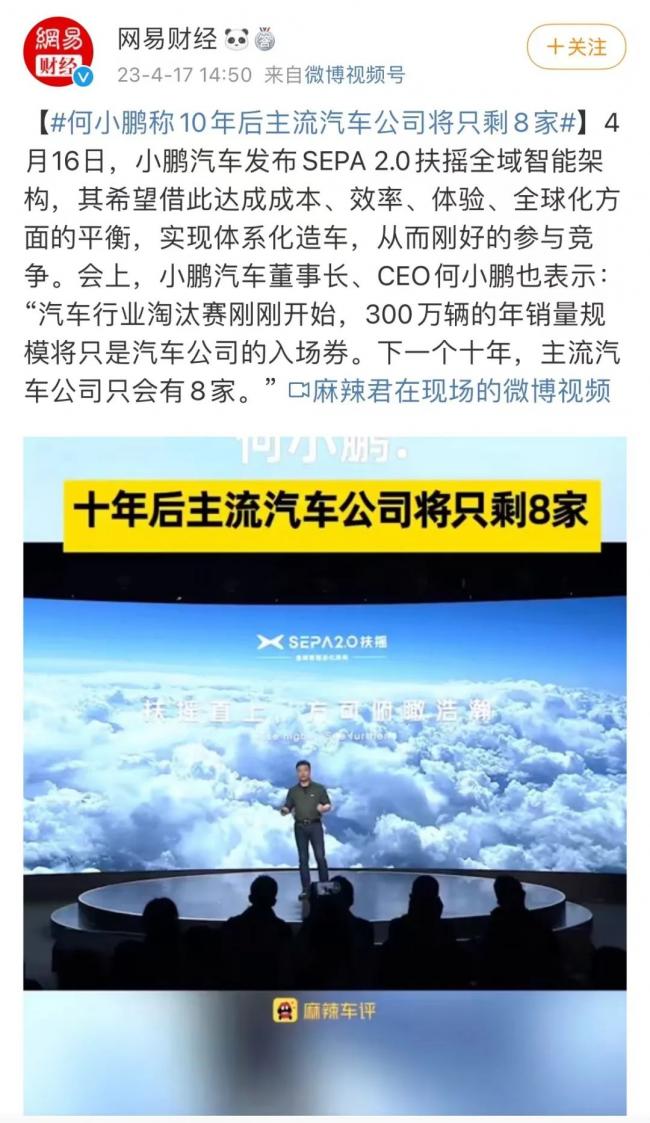This screenshot has height=1123, width=650.
Task: Open the 网易财经 account name
Action: pyautogui.click(x=167, y=39)
